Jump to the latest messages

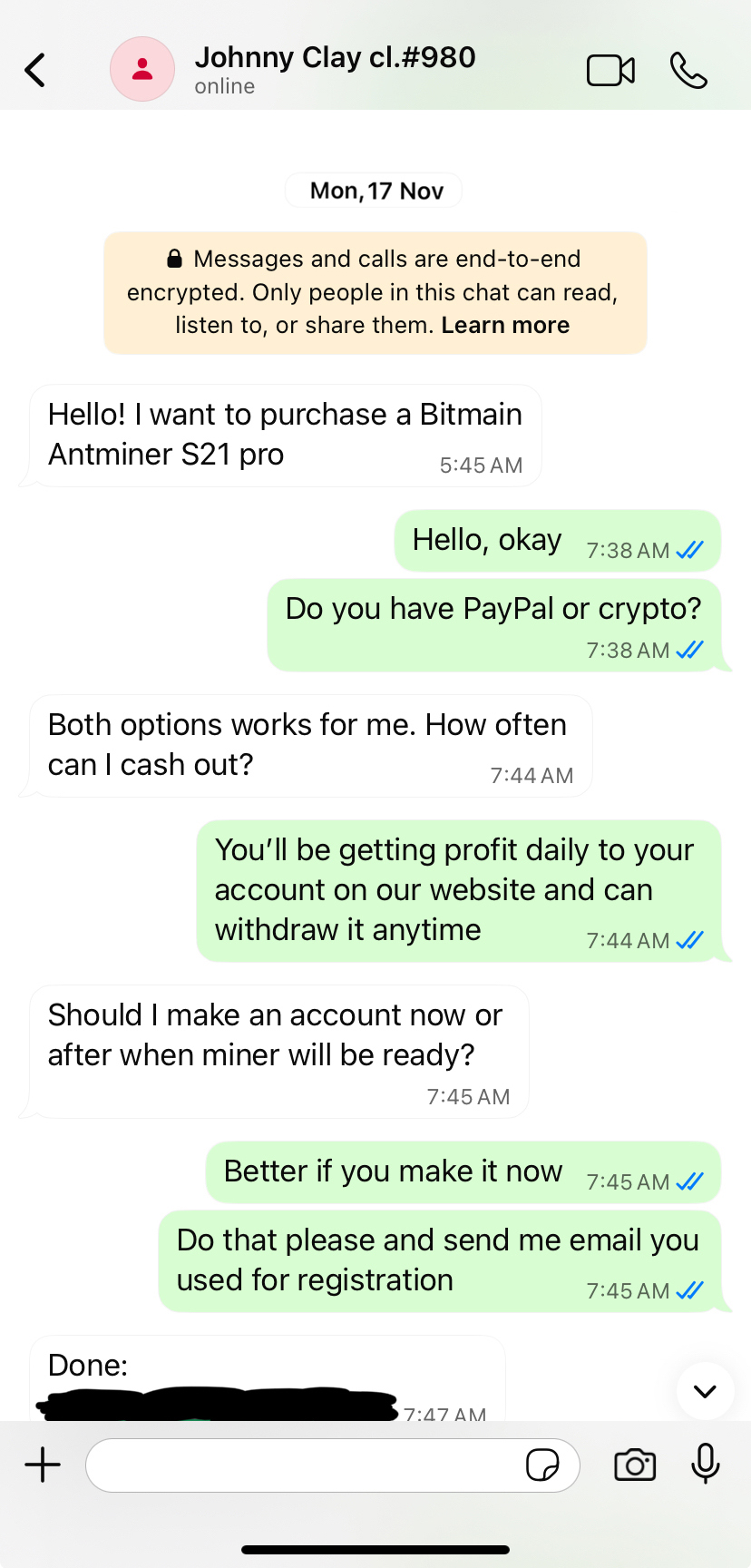coord(705,1390)
